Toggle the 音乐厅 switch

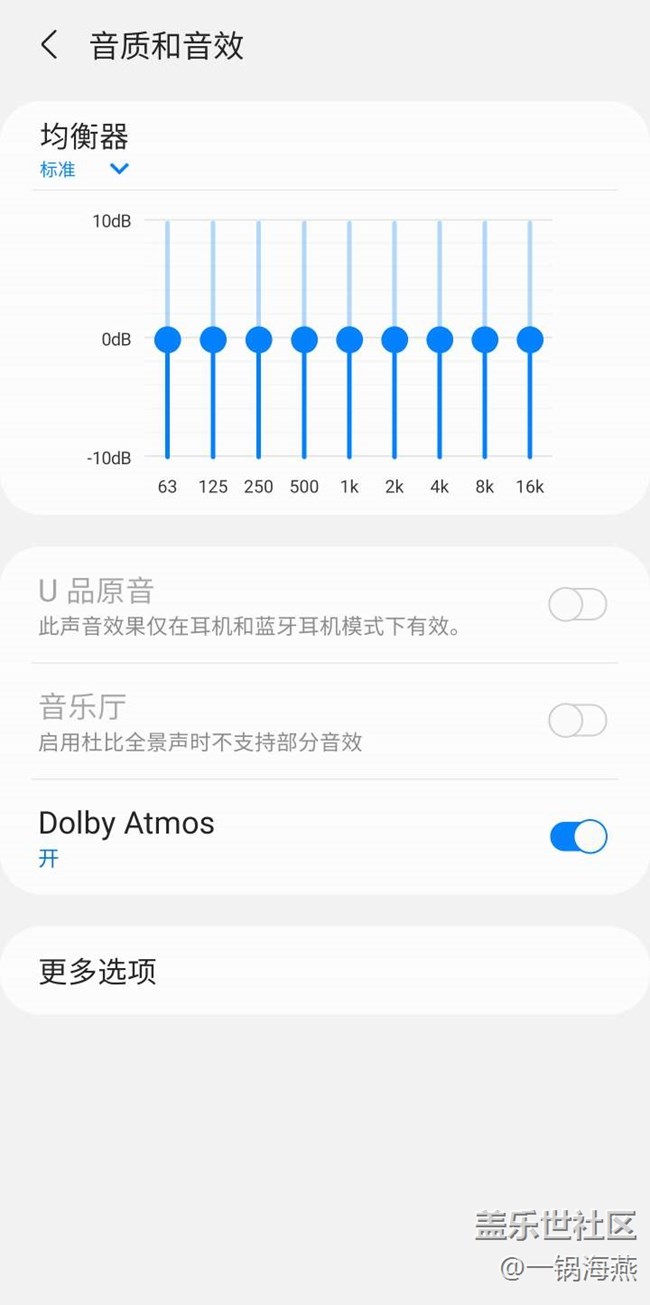[x=577, y=720]
